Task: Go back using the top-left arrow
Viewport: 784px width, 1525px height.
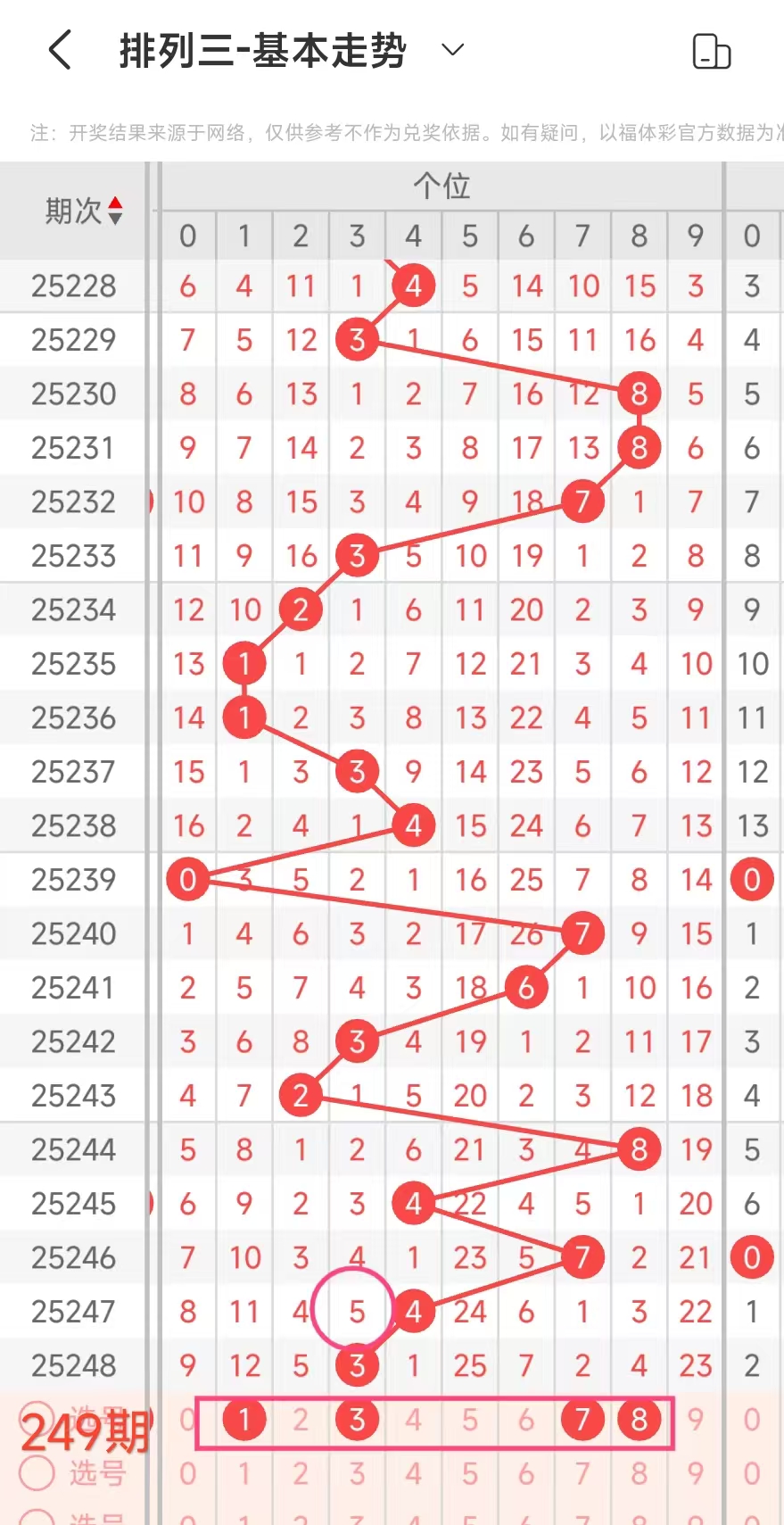Action: click(60, 50)
